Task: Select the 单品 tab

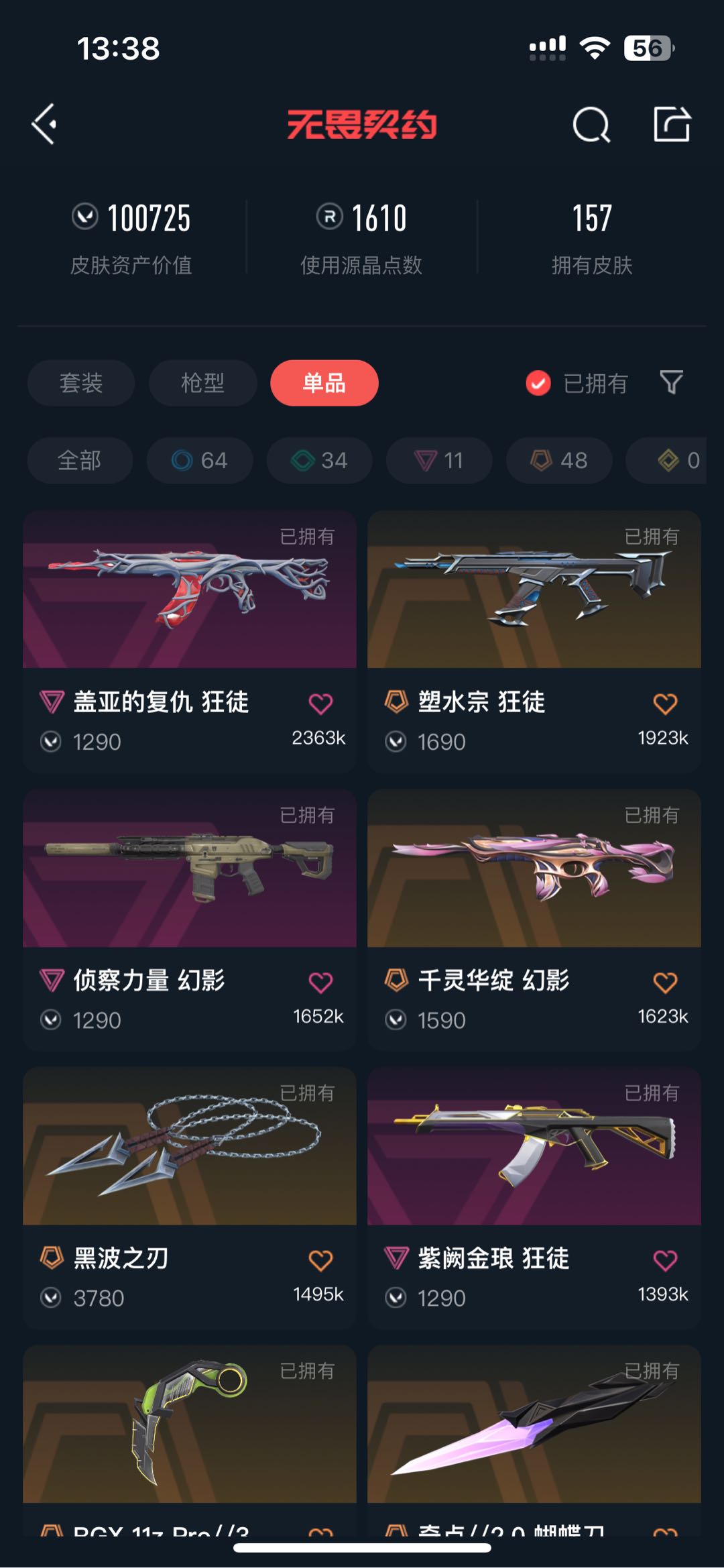Action: (x=324, y=383)
